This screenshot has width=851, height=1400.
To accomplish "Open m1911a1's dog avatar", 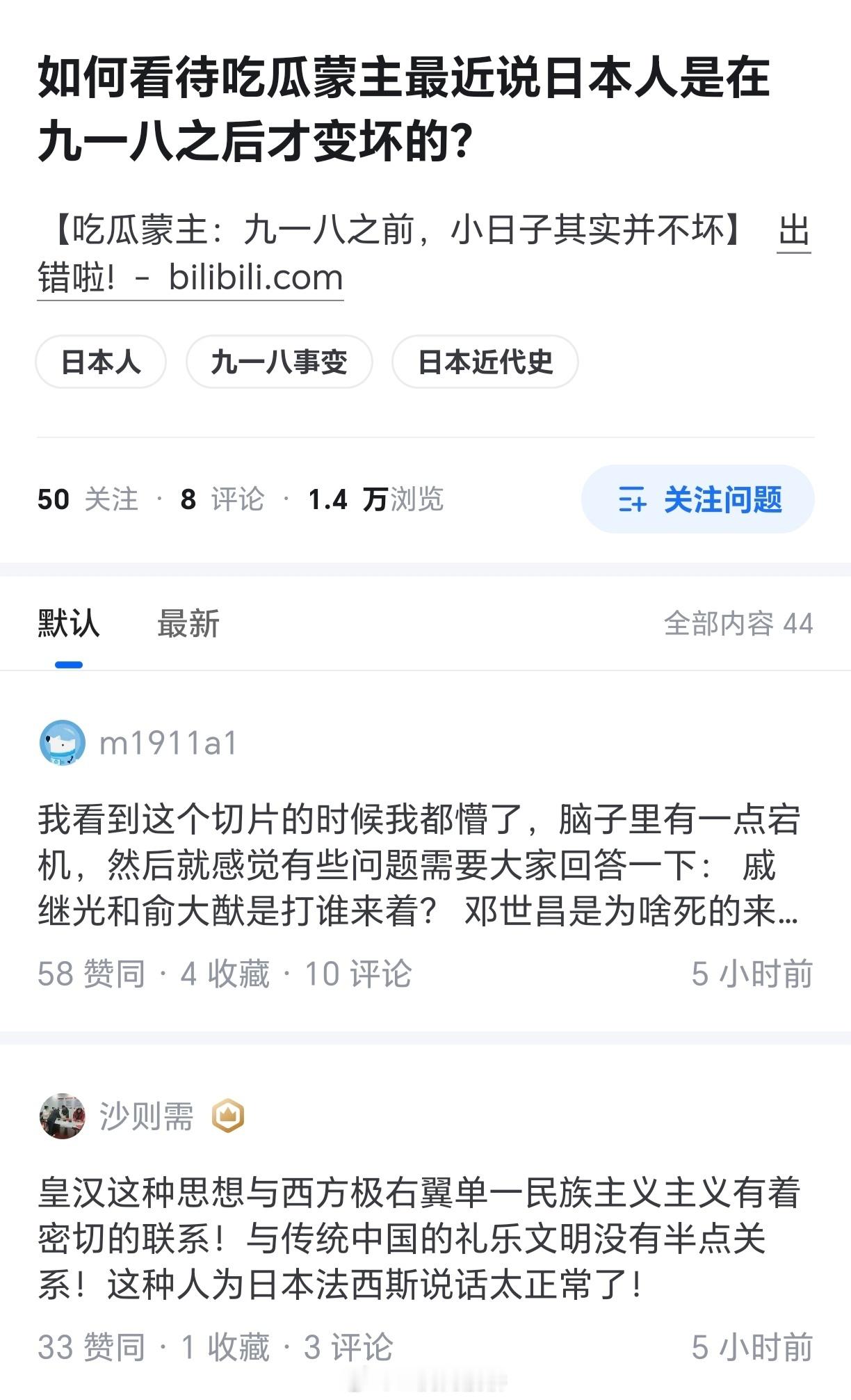I will 63,743.
